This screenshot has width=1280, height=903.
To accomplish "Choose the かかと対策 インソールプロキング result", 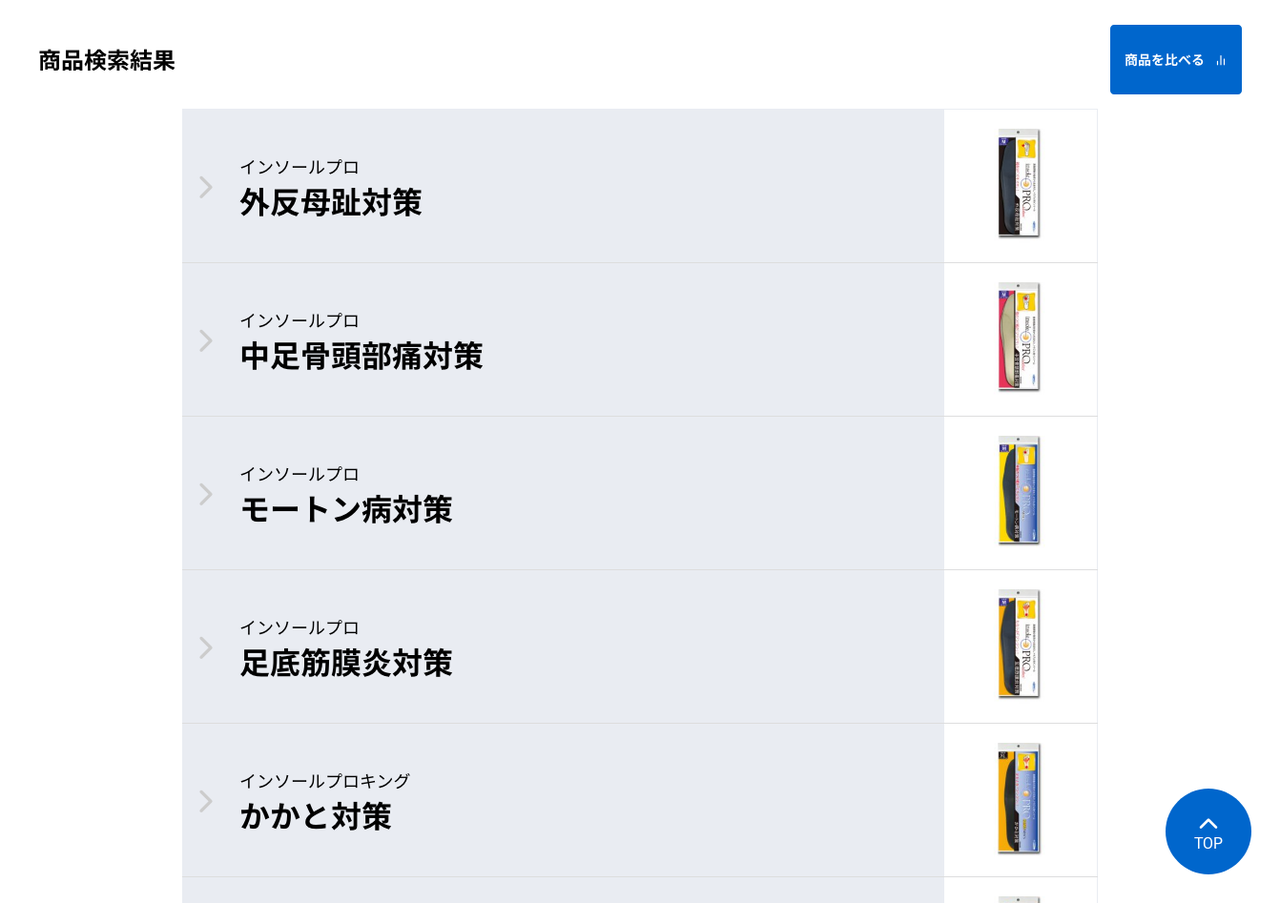I will pyautogui.click(x=562, y=801).
